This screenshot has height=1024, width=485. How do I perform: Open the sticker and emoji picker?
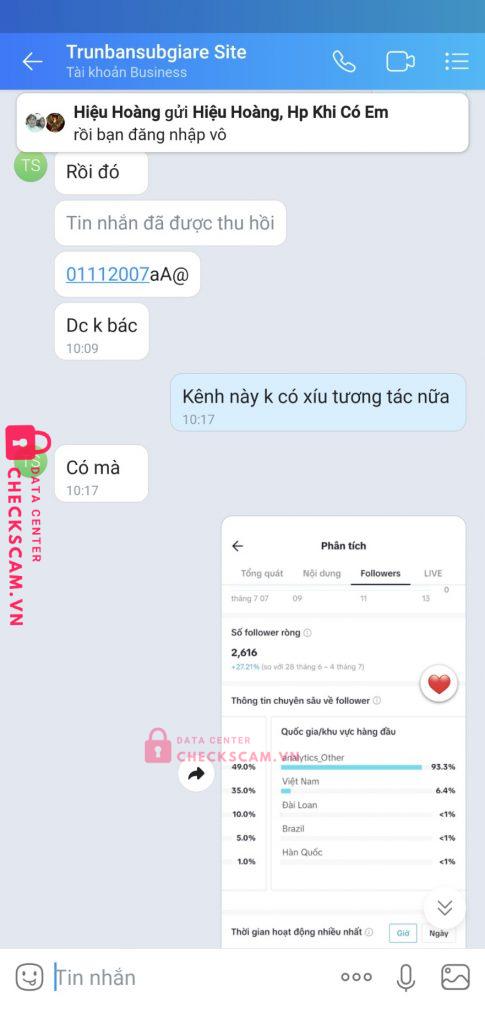click(x=29, y=977)
